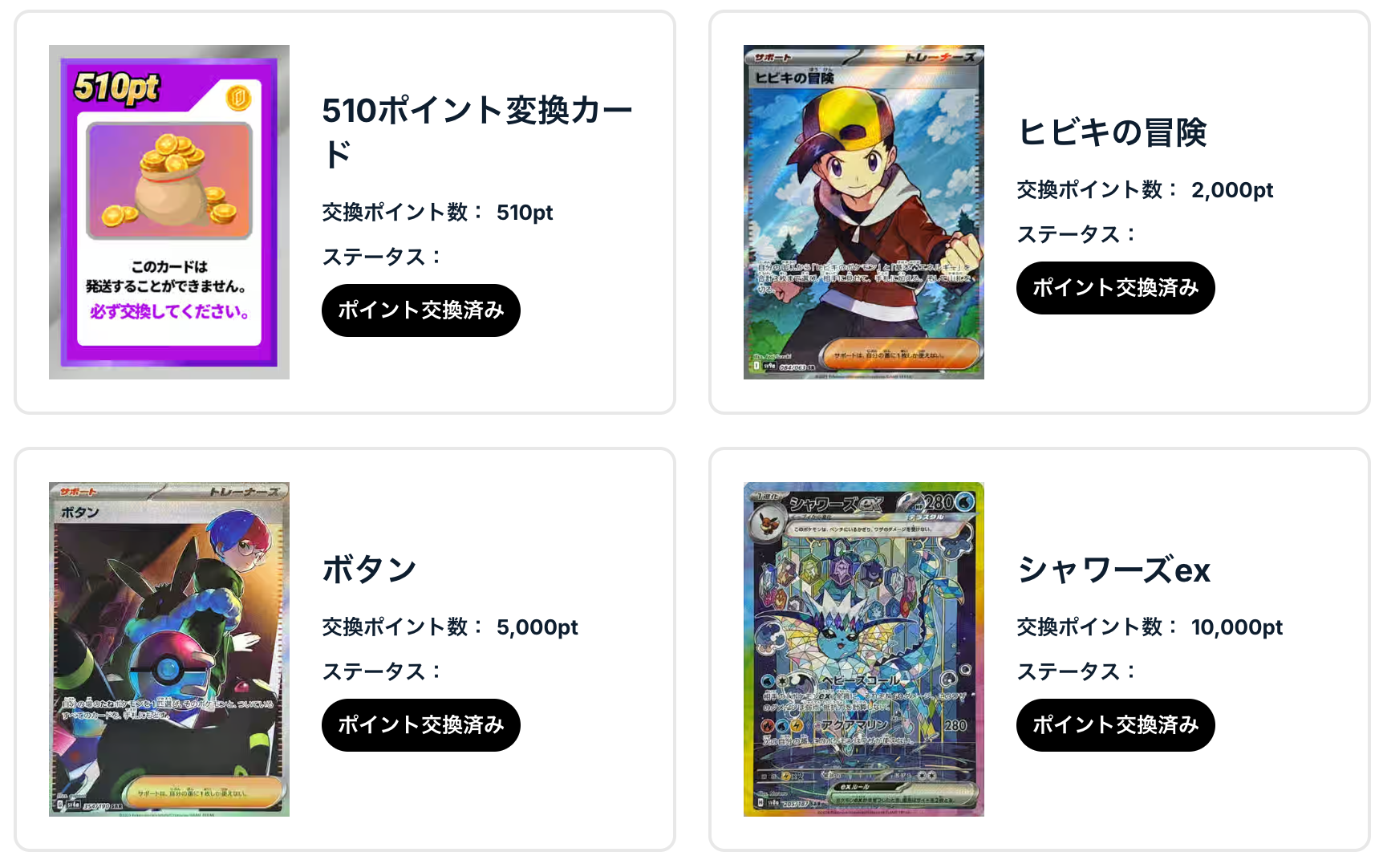
Task: Select ポイント交換済み under シャワーズex
Action: coord(1115,725)
